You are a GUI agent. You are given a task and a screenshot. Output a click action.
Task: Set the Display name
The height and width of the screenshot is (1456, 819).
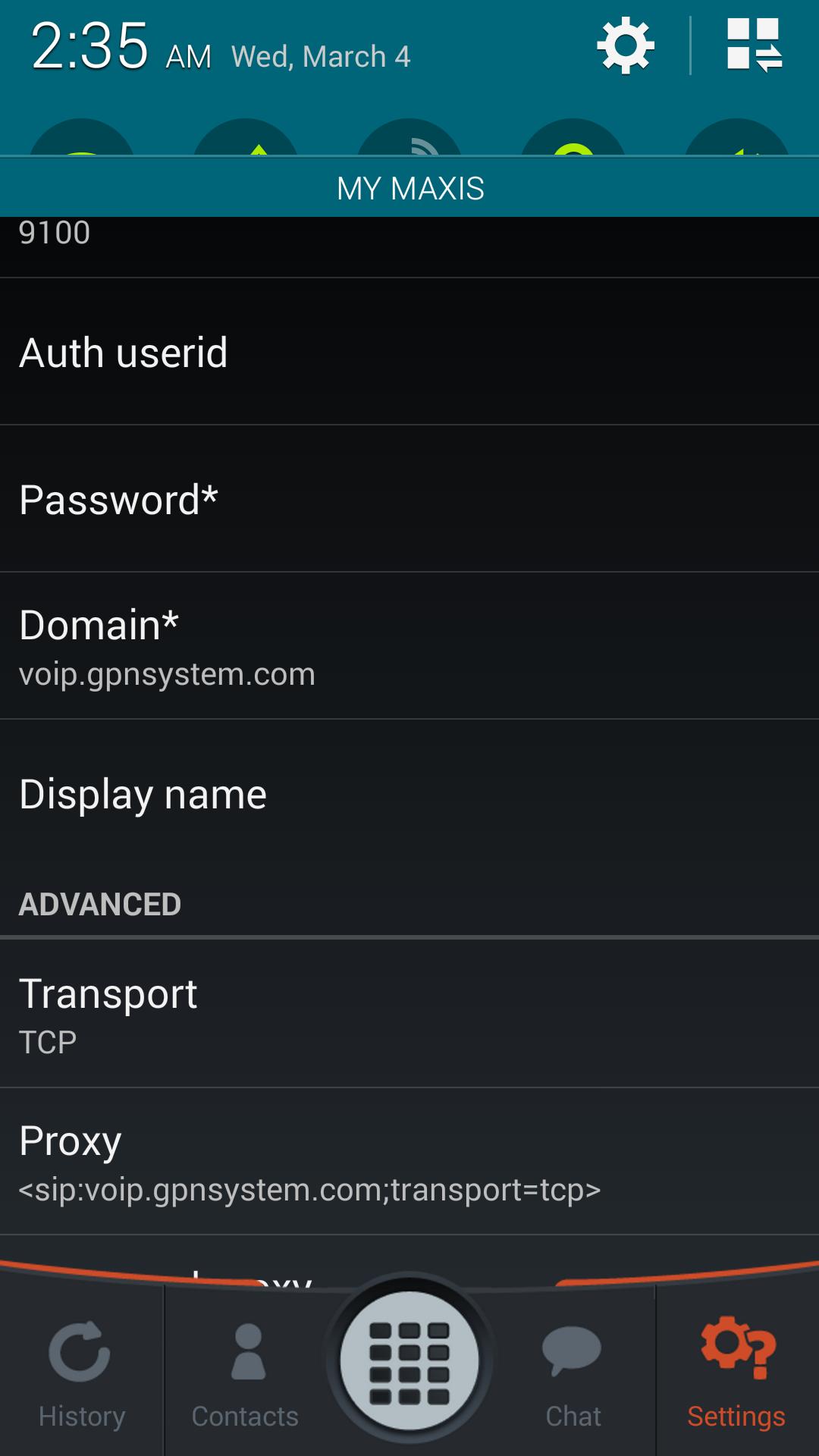pos(409,793)
